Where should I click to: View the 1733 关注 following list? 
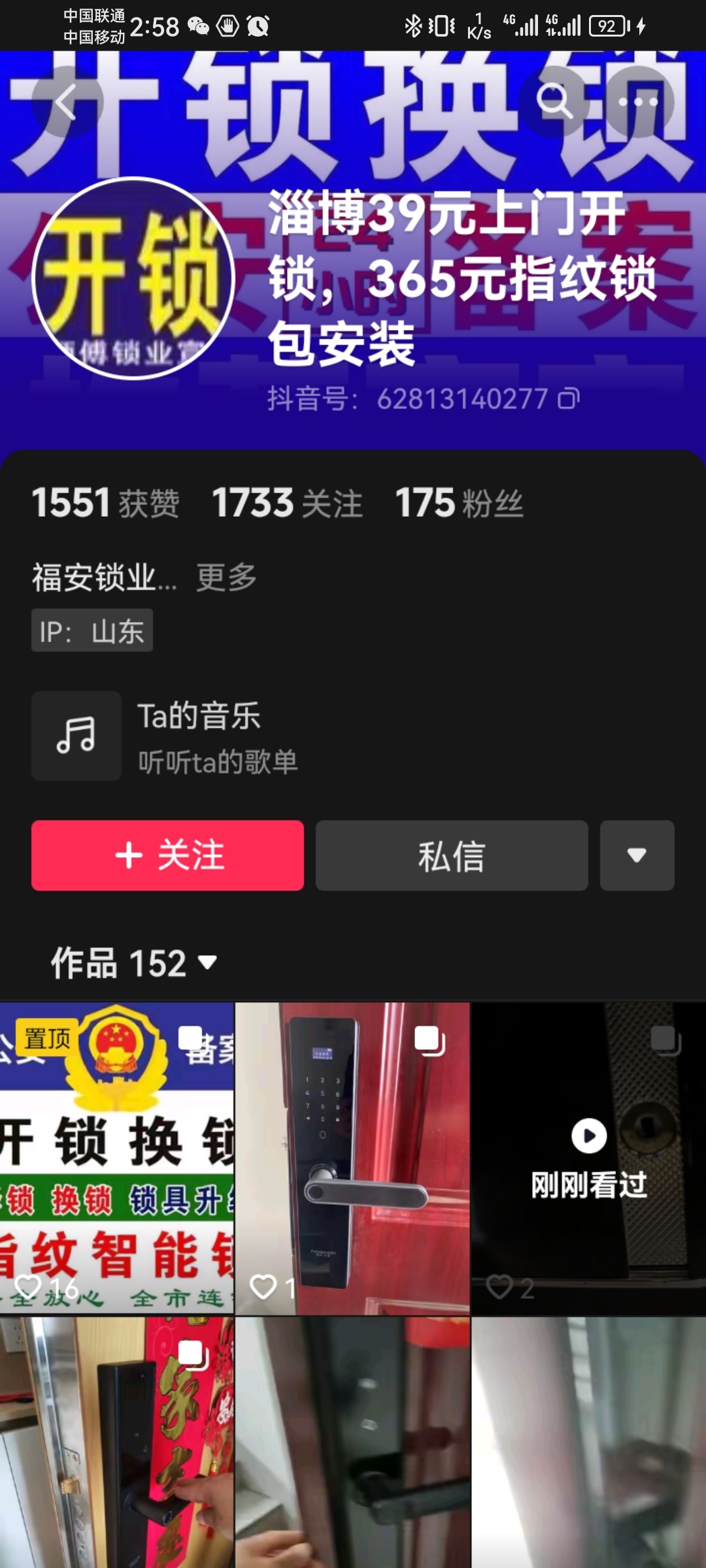click(x=288, y=503)
